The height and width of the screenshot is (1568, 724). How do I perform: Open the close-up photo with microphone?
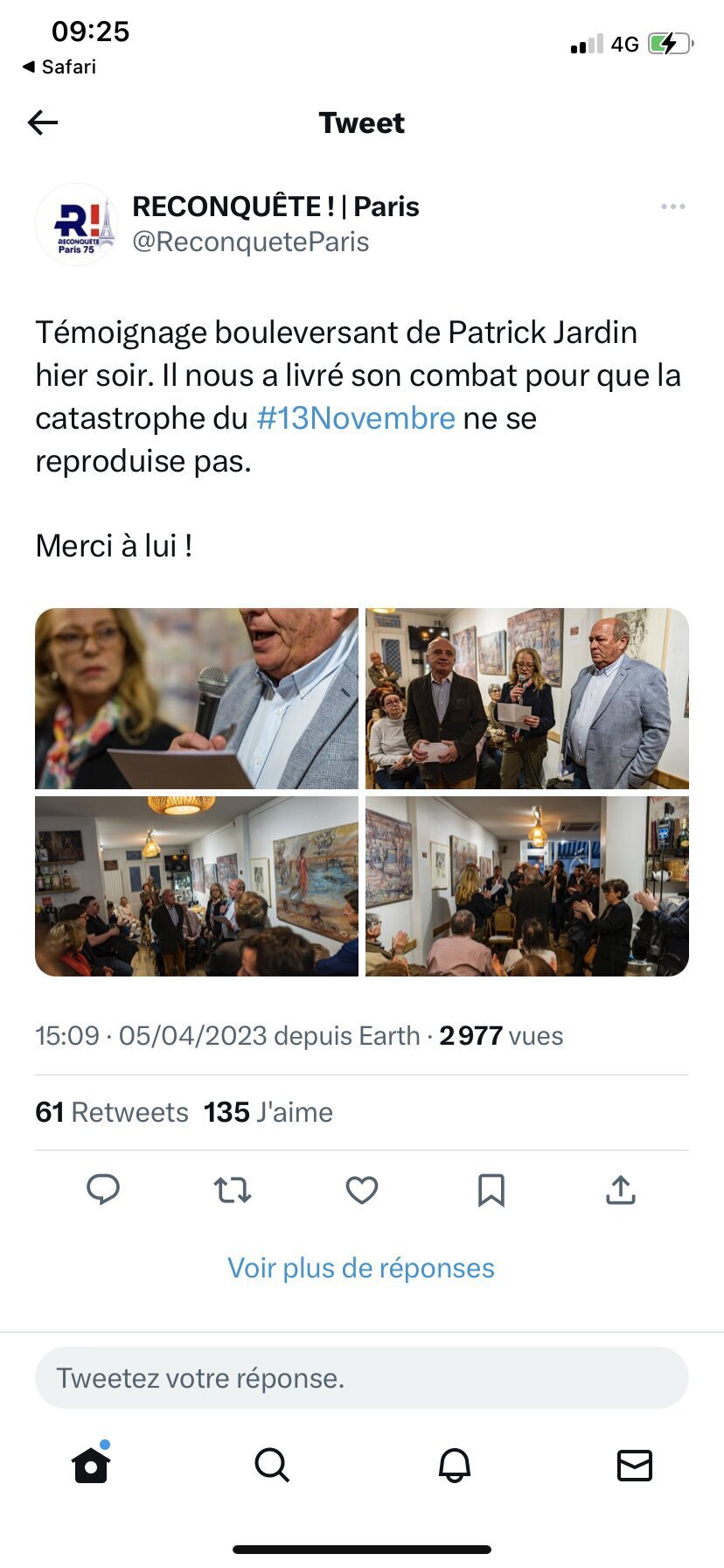(x=197, y=698)
